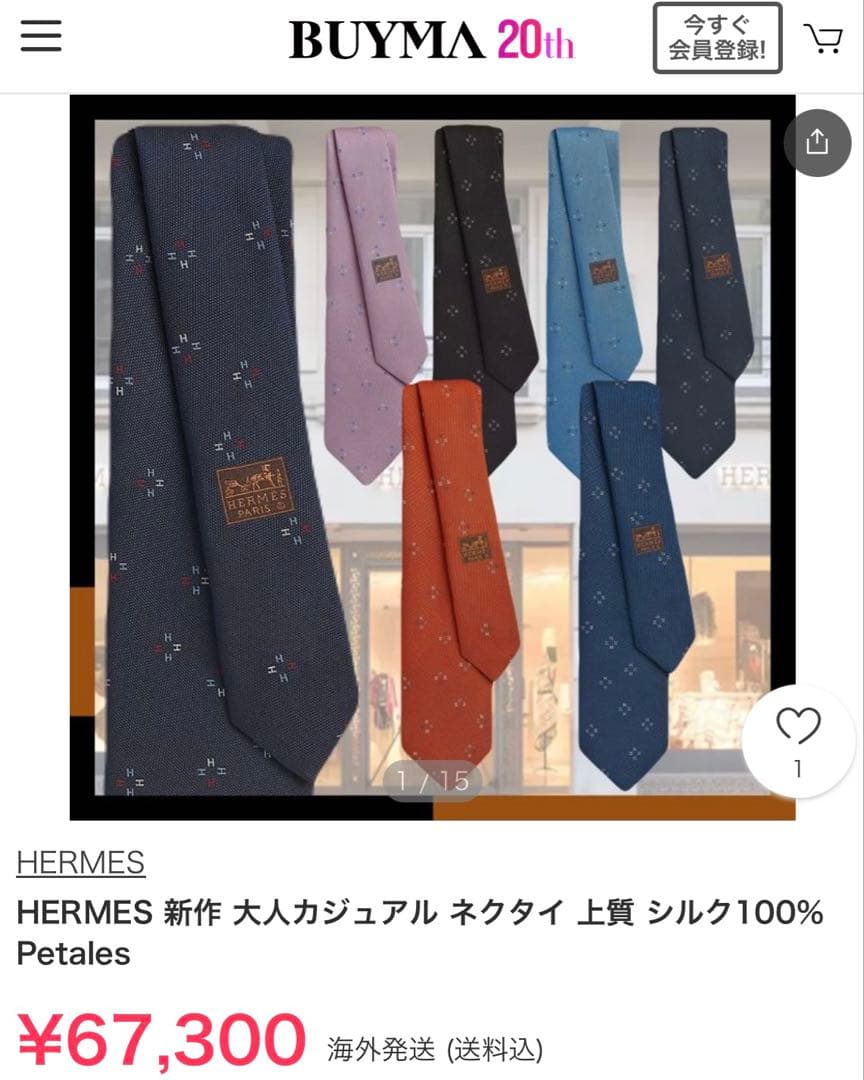Image resolution: width=864 pixels, height=1080 pixels.
Task: Share this product
Action: tap(816, 142)
